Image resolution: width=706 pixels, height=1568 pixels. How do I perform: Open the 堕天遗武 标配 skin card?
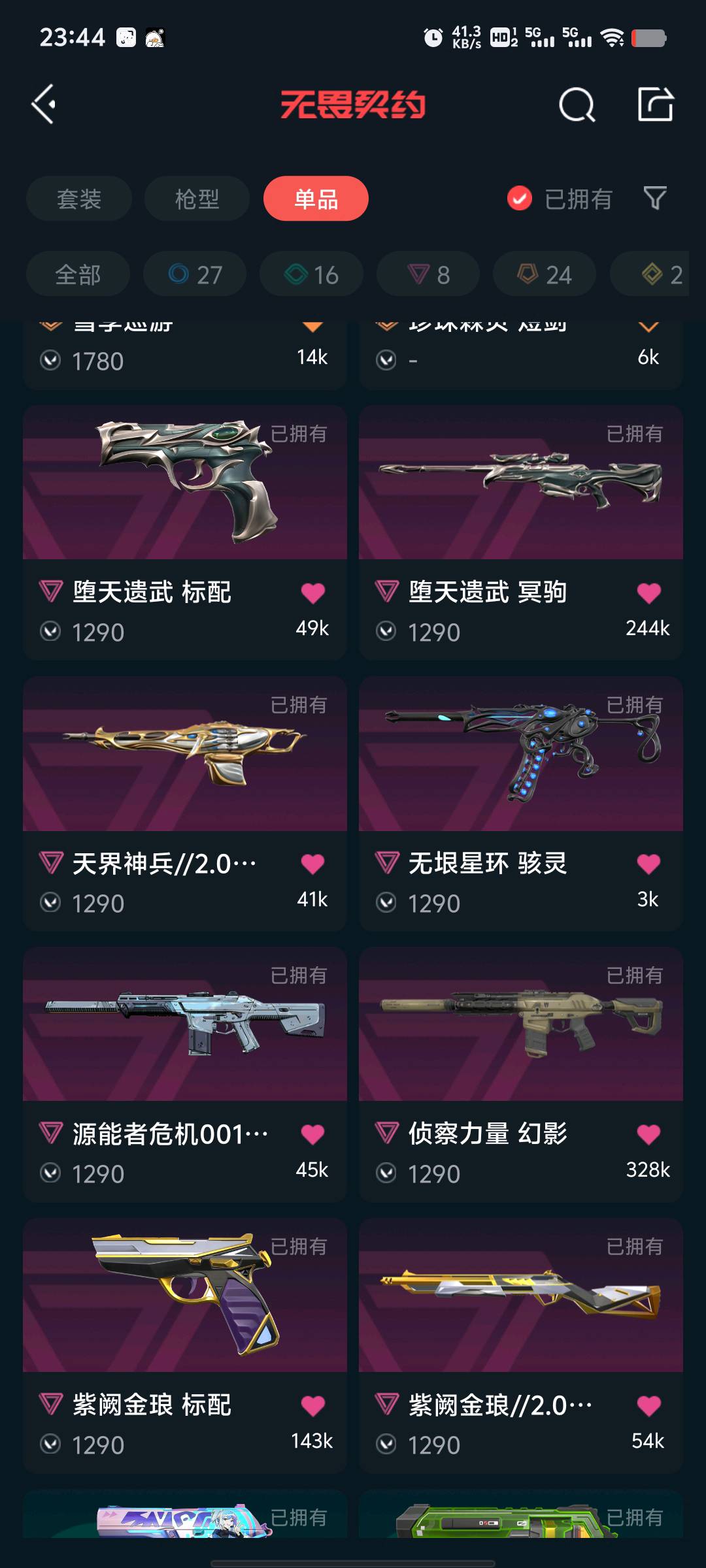(x=185, y=532)
